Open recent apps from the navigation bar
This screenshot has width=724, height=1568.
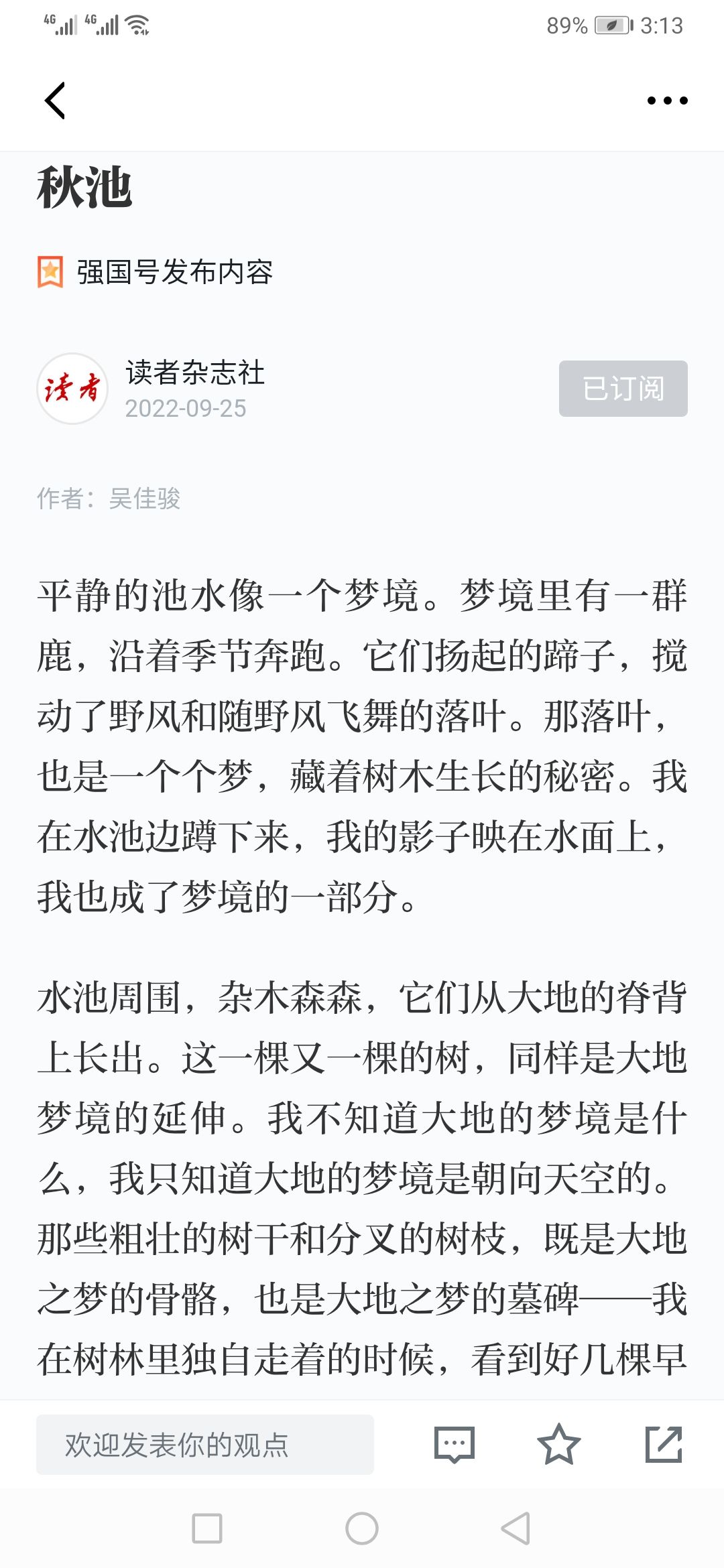(x=207, y=1528)
